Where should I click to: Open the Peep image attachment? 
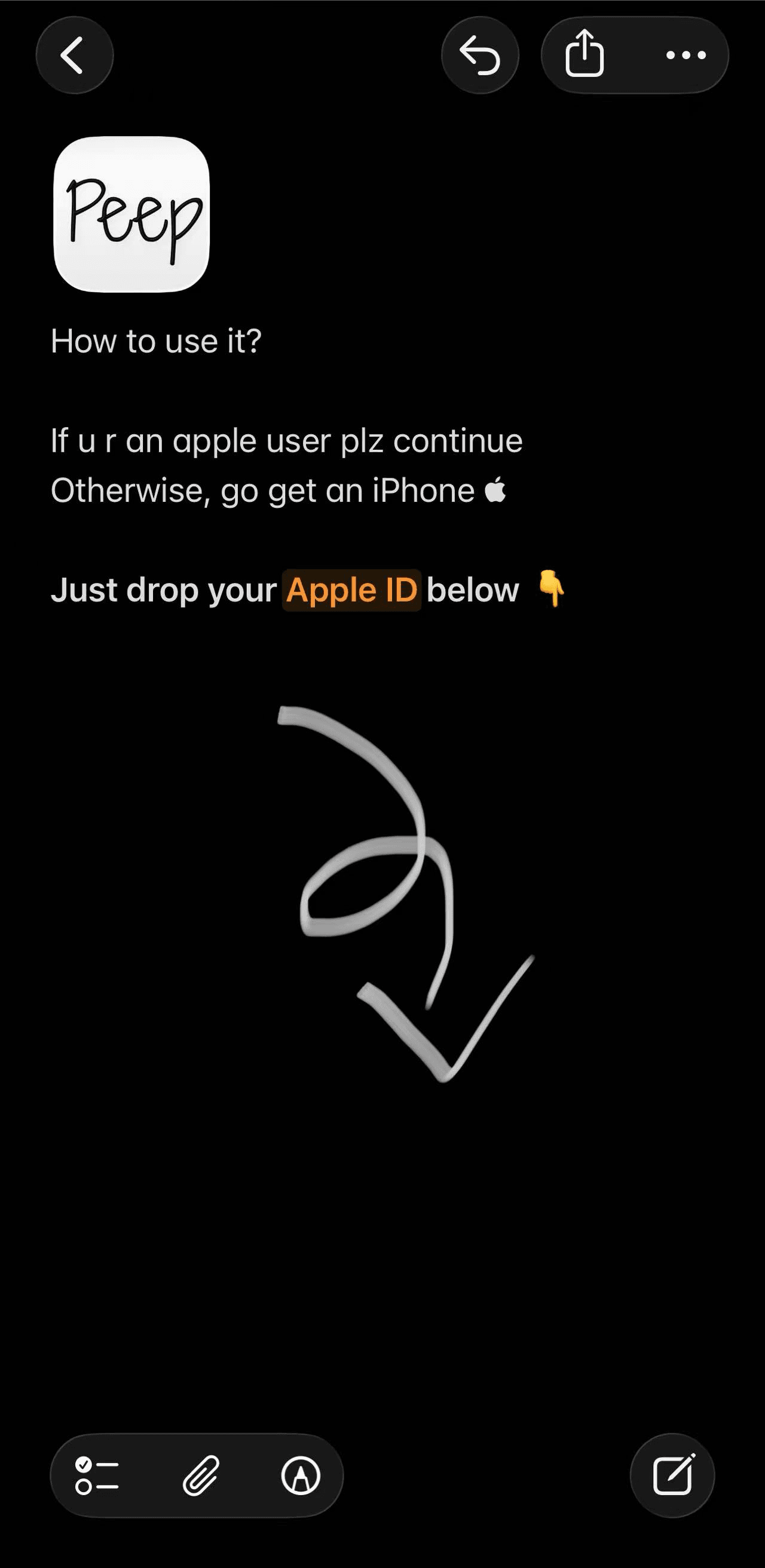[131, 214]
